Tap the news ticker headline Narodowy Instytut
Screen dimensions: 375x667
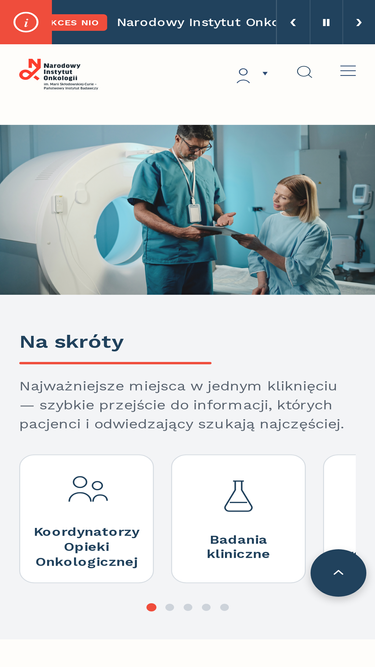point(196,22)
